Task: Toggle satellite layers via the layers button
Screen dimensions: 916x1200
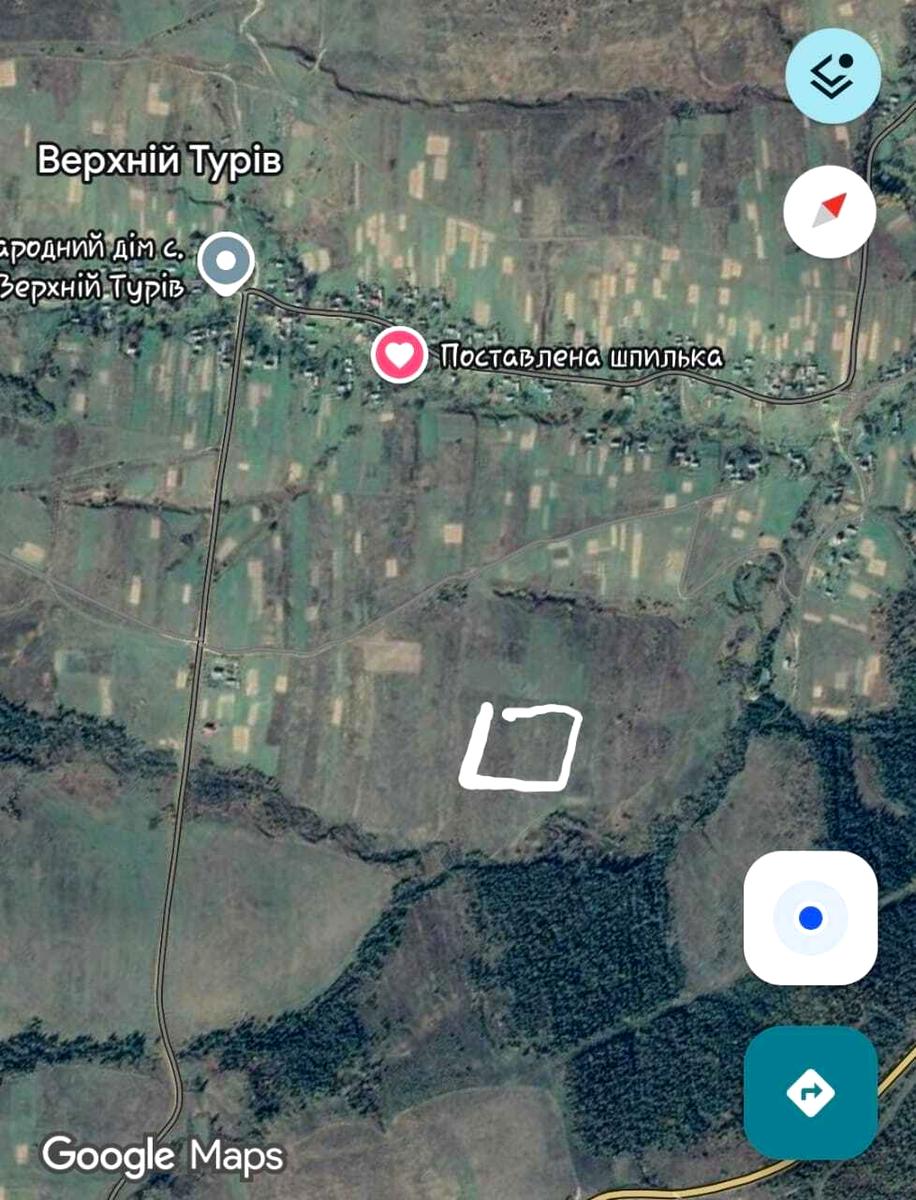Action: pyautogui.click(x=832, y=75)
